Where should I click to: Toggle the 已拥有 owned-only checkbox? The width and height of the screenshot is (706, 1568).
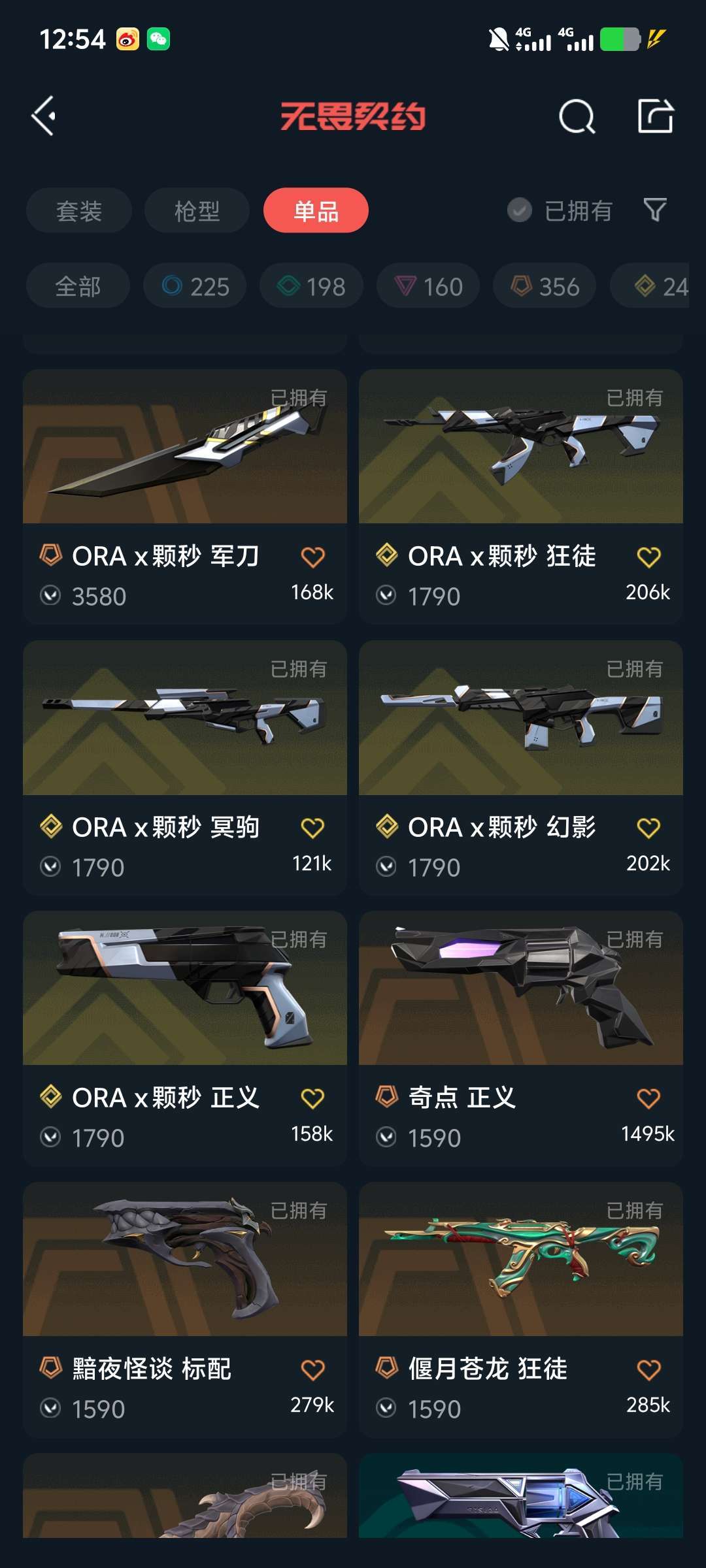520,210
